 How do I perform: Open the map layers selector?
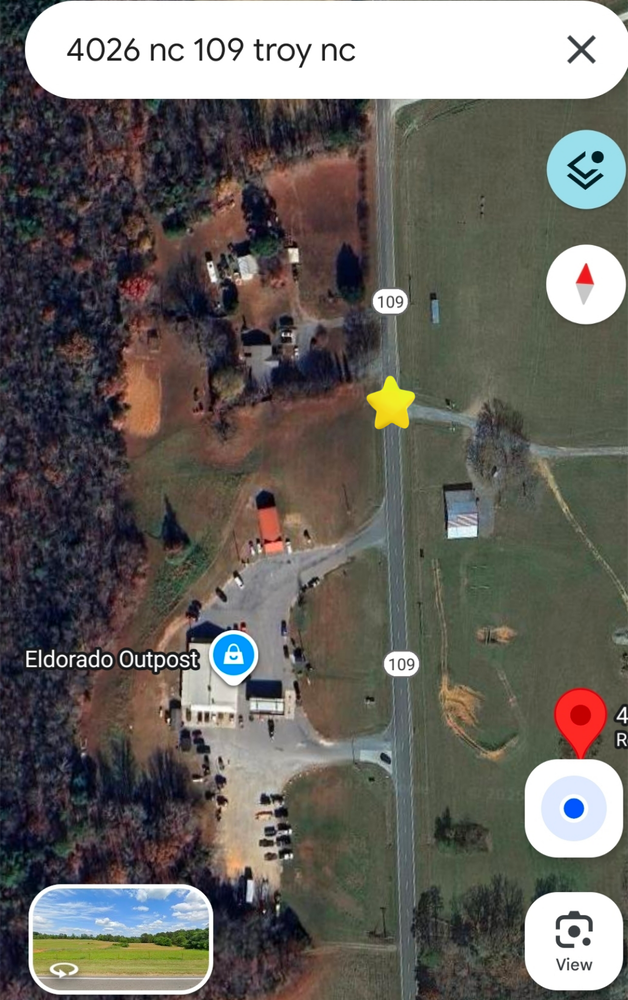pos(585,170)
